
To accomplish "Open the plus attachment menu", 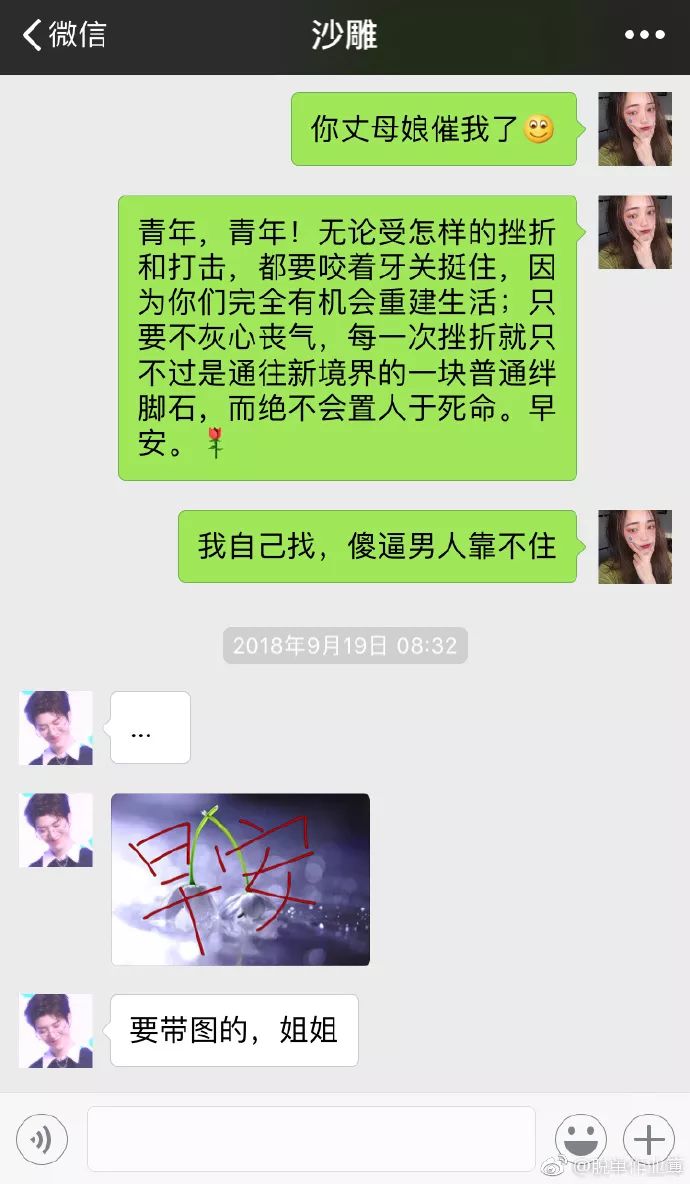I will click(648, 1139).
